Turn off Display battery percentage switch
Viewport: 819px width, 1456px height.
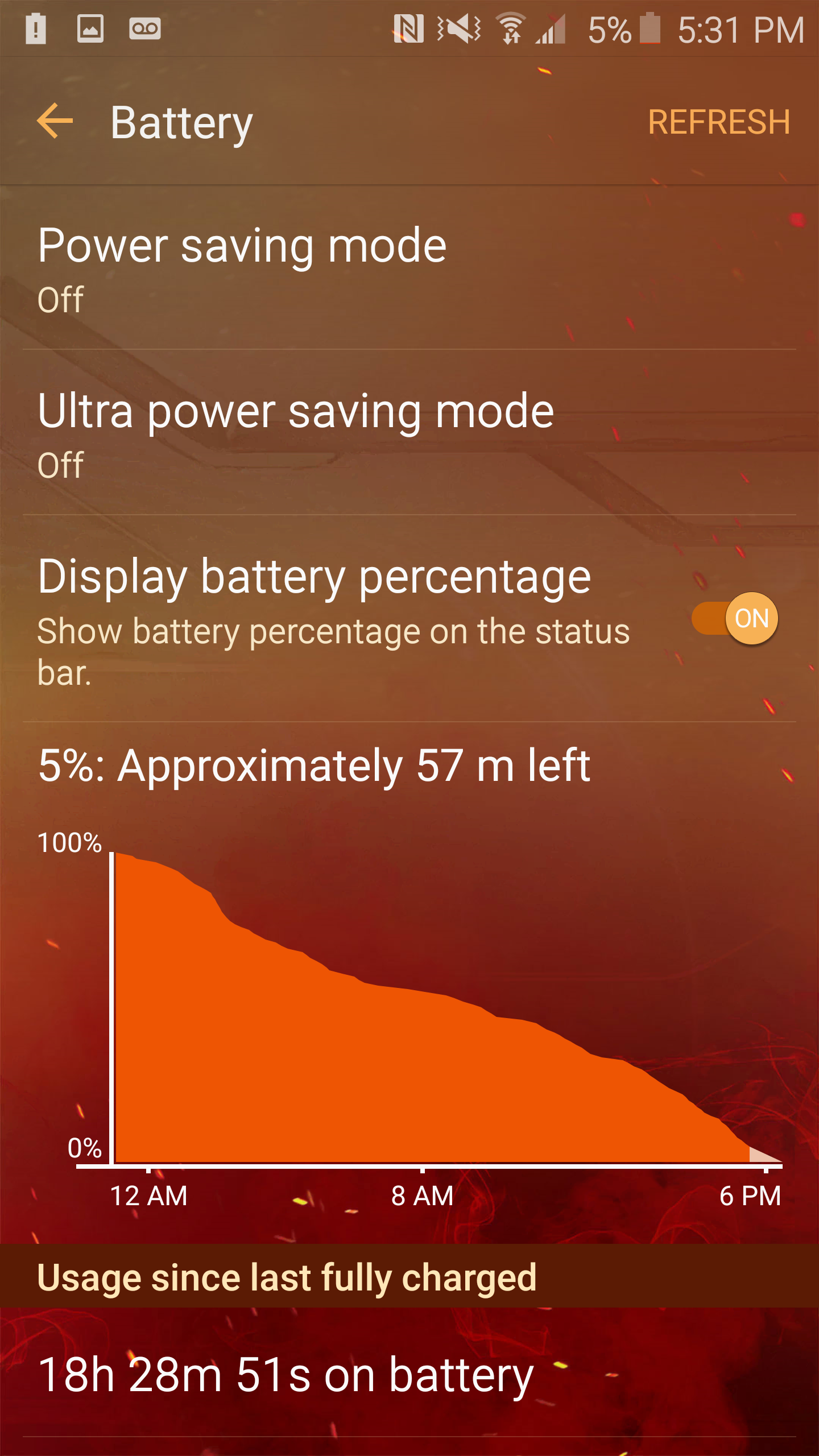[735, 618]
